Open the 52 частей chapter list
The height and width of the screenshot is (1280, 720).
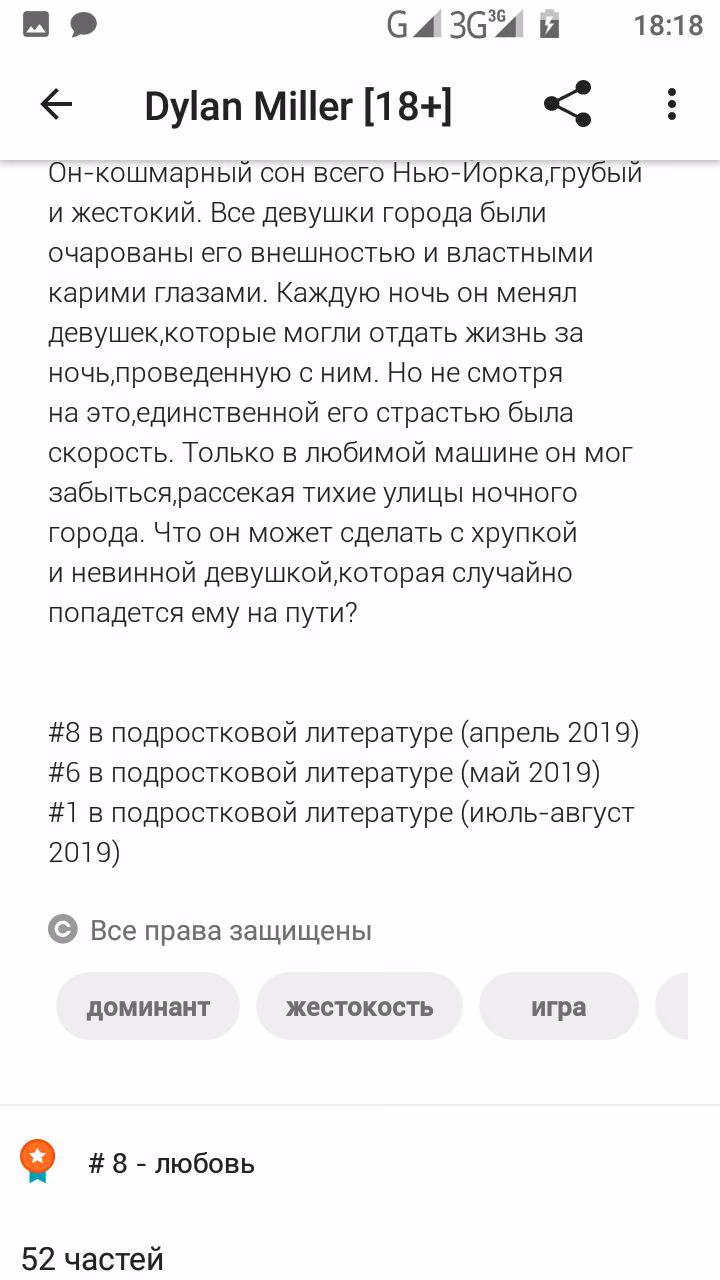pyautogui.click(x=92, y=1258)
